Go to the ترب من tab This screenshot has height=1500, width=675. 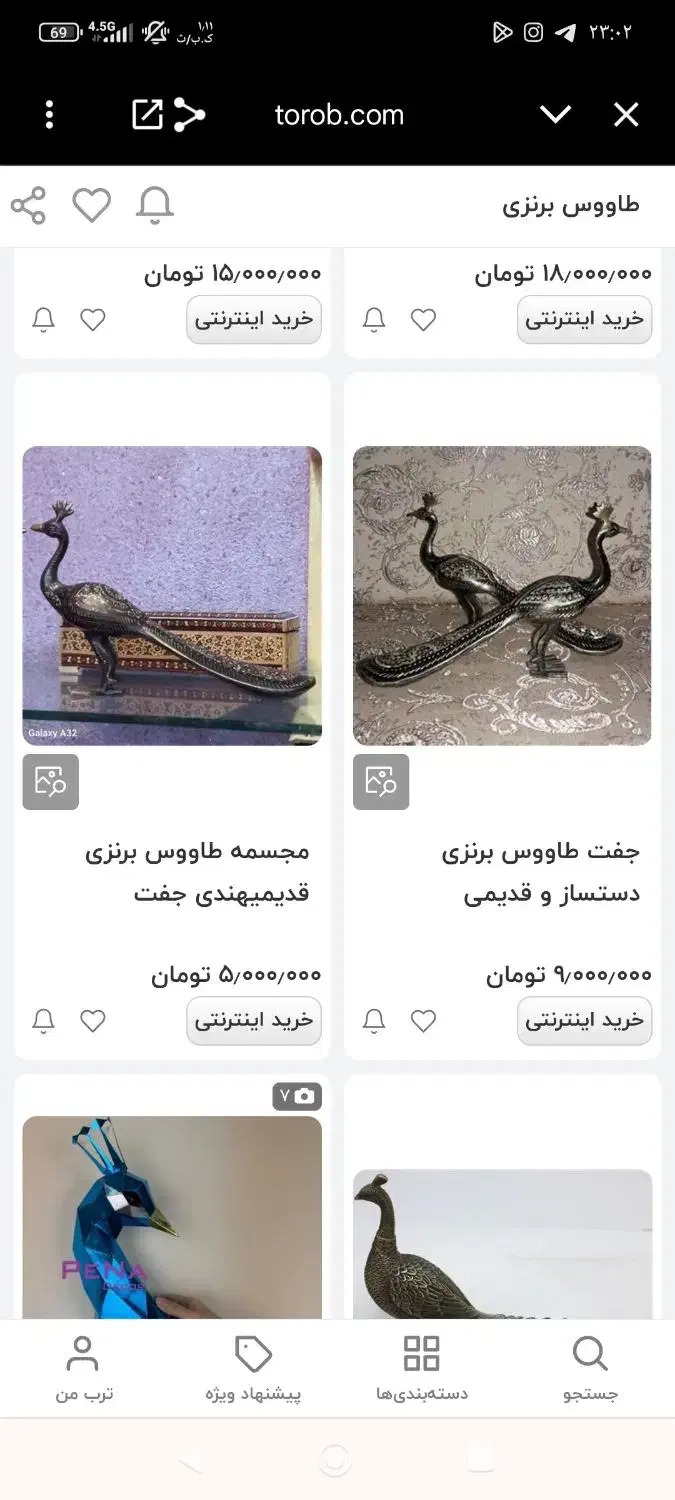click(83, 1368)
